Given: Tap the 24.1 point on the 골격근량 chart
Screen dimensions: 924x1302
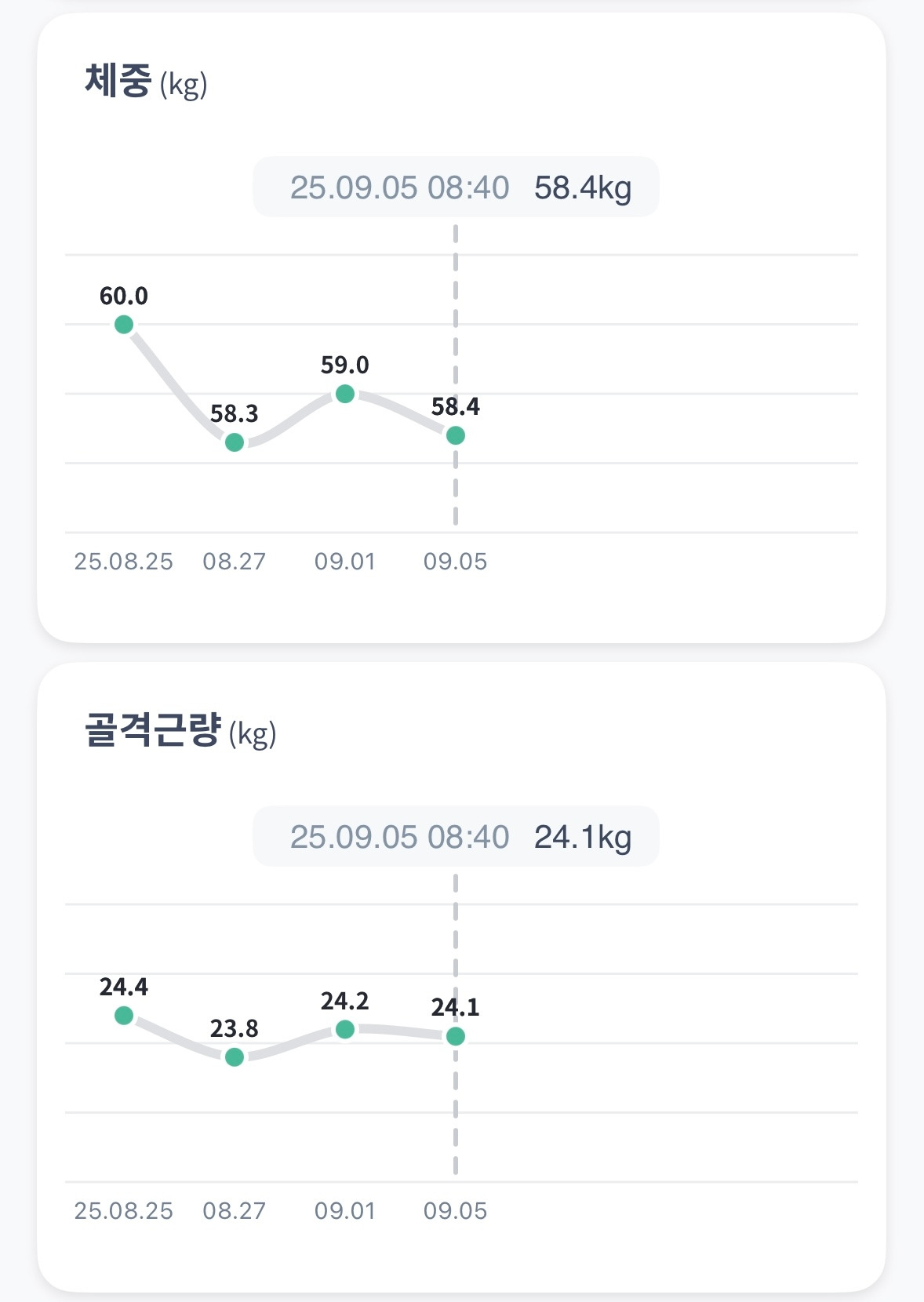Looking at the screenshot, I should coord(456,1036).
